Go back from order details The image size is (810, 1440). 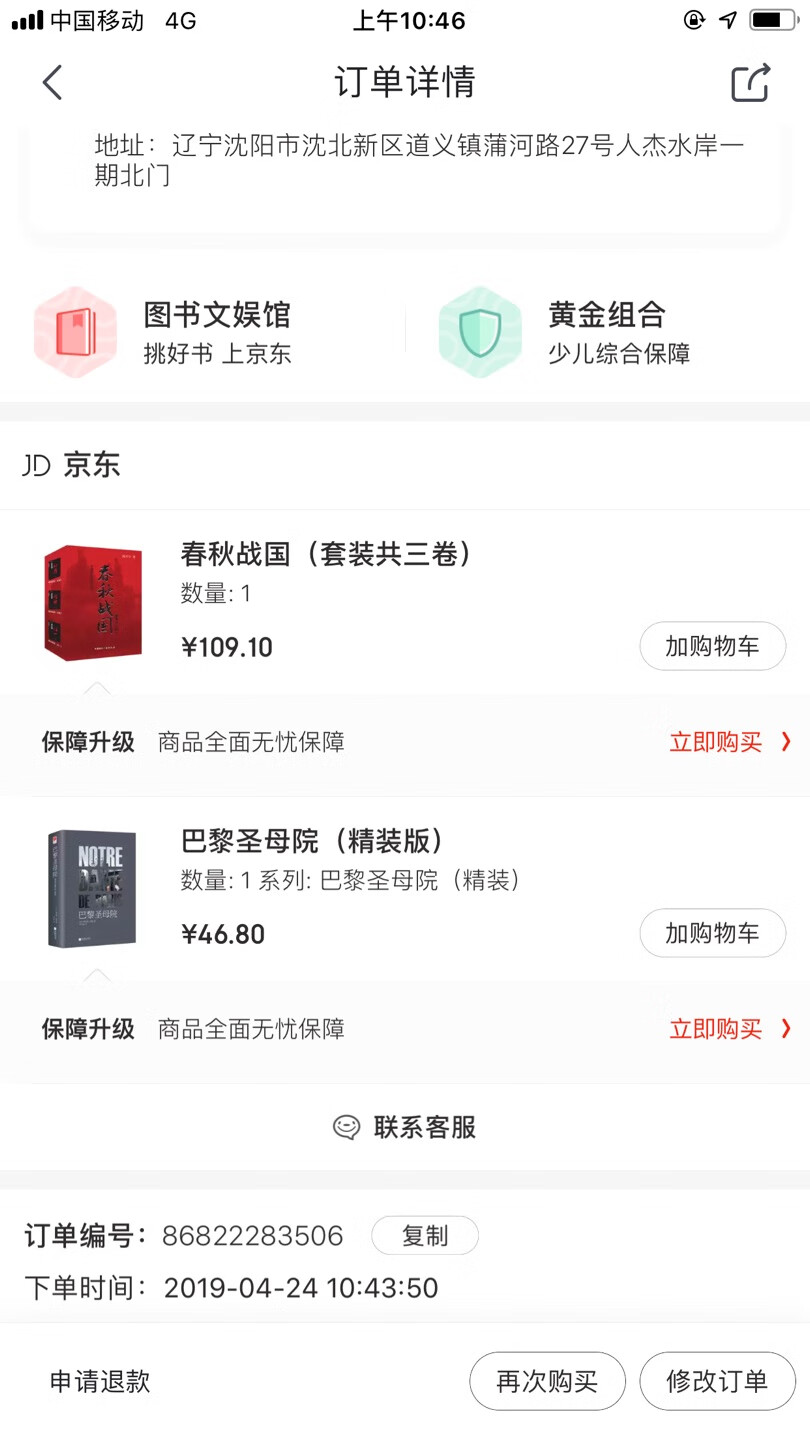click(53, 82)
